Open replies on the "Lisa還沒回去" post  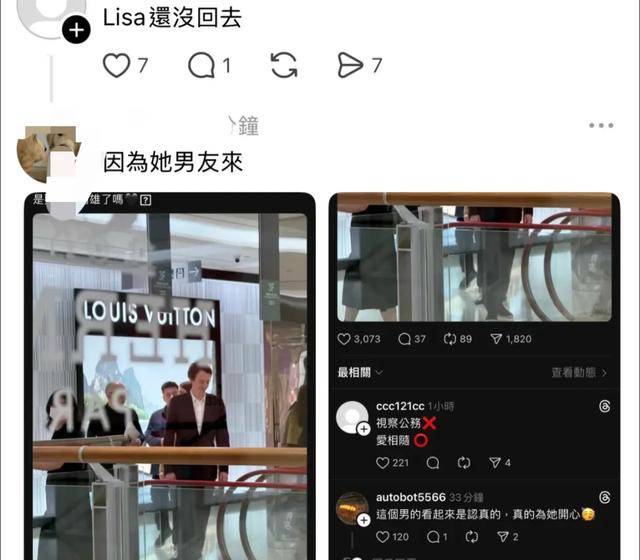coord(202,66)
